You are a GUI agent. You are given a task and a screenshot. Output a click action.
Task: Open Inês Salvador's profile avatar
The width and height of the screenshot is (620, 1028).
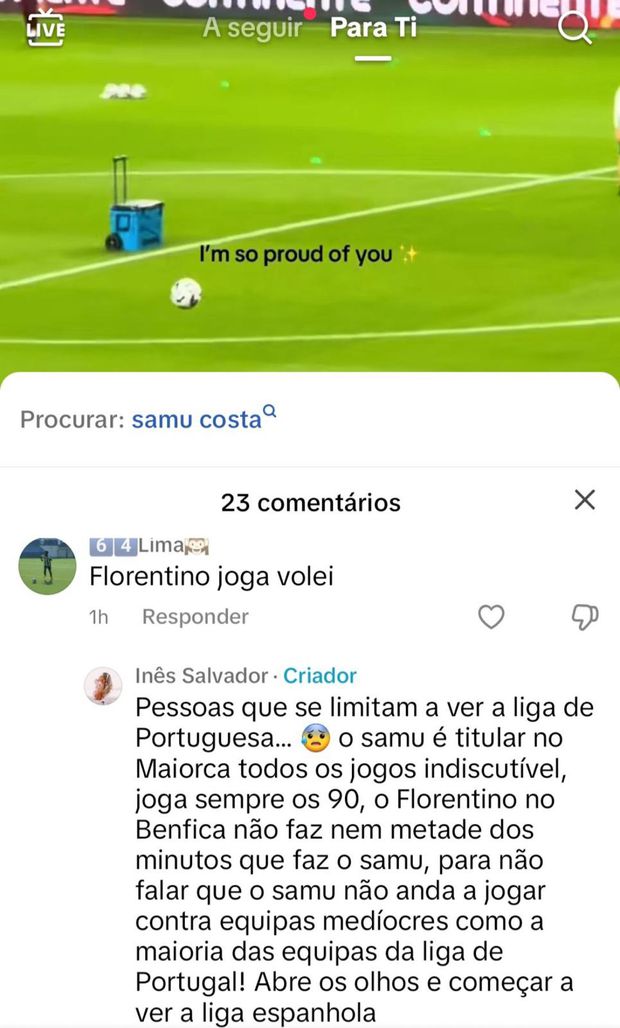pyautogui.click(x=103, y=686)
